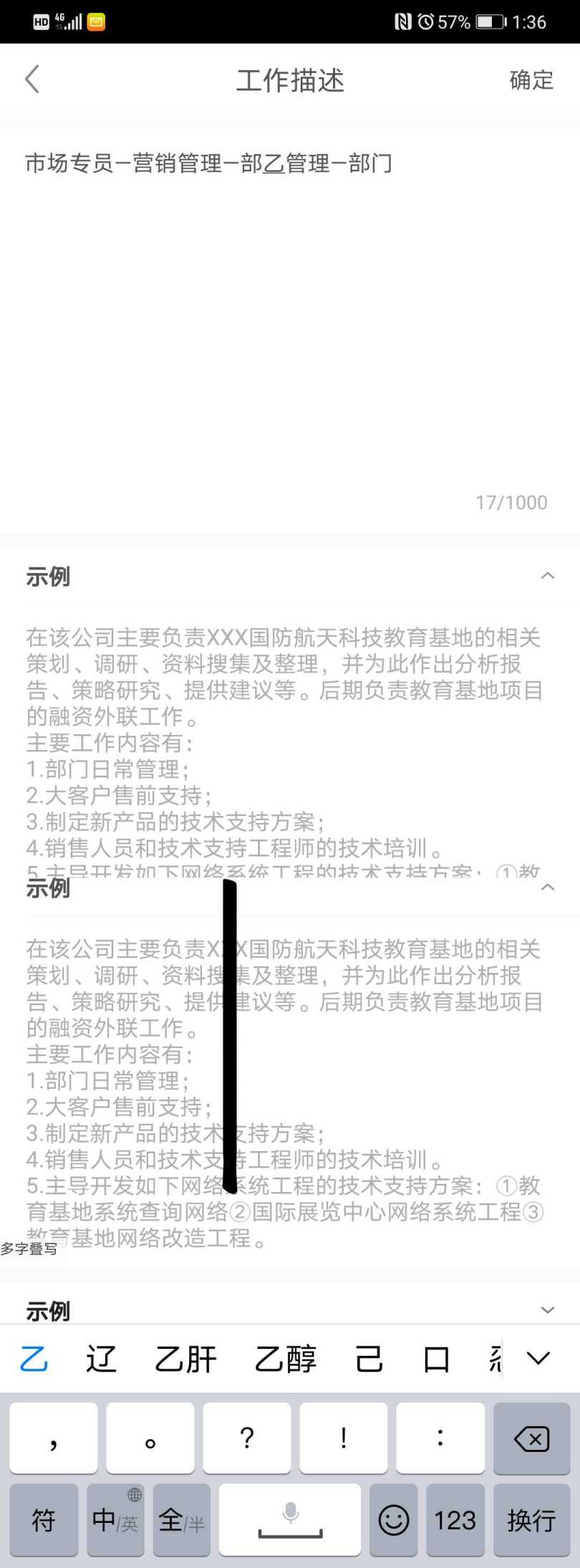Insert a line break with 换行
Image resolution: width=580 pixels, height=1568 pixels.
tap(531, 1519)
